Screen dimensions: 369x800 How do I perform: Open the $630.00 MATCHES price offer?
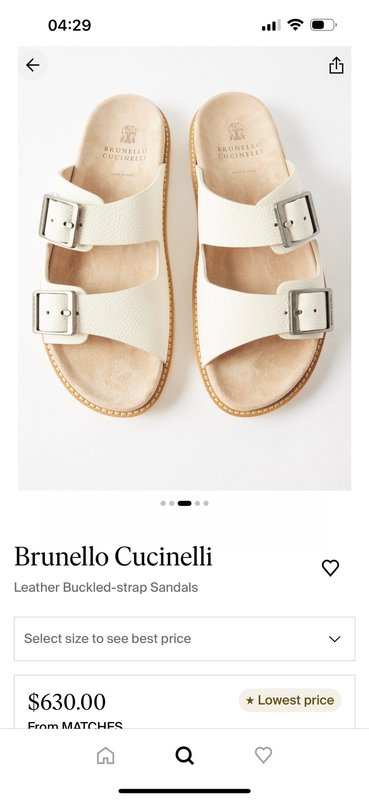(x=184, y=702)
